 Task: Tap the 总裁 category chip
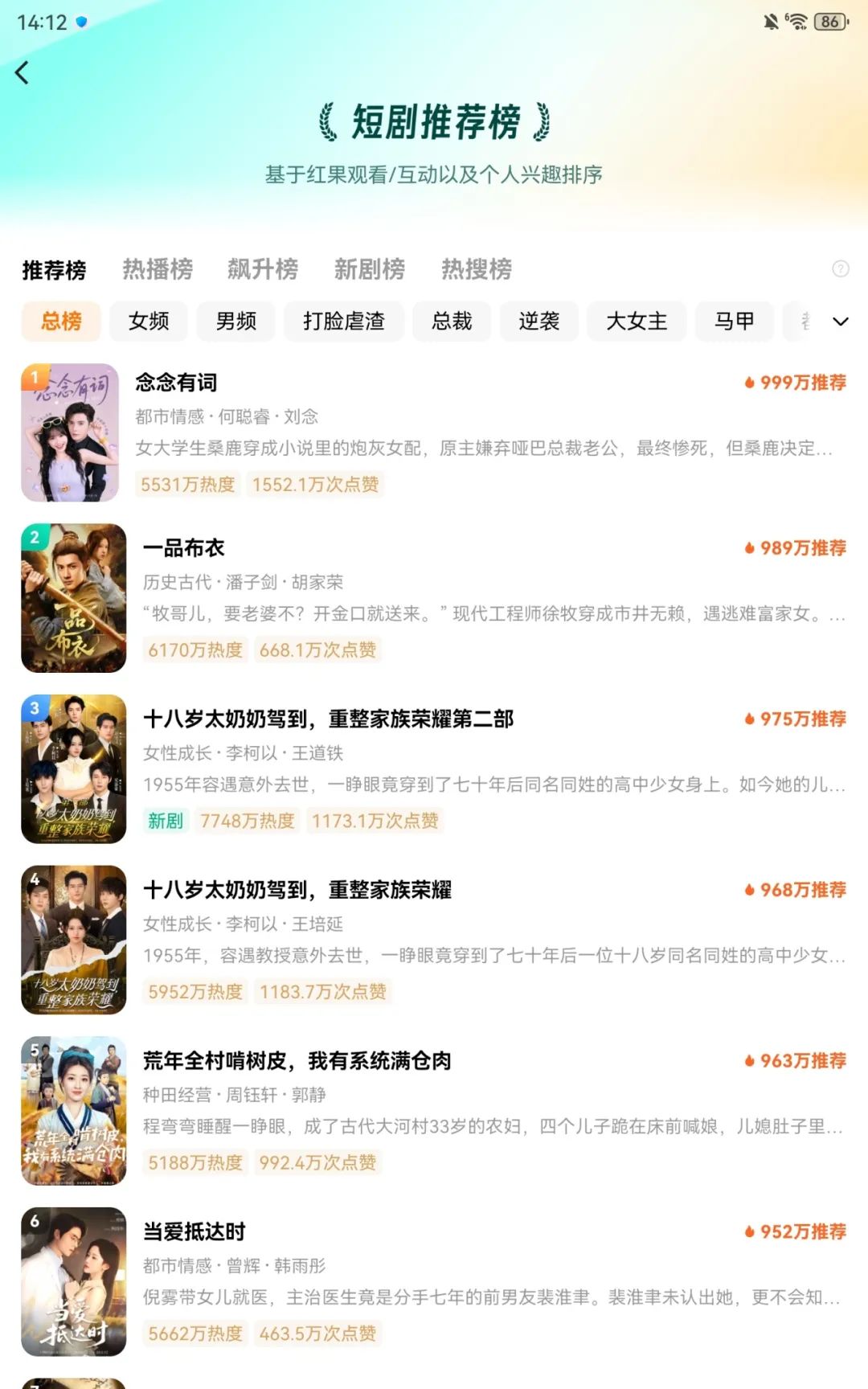click(x=452, y=322)
